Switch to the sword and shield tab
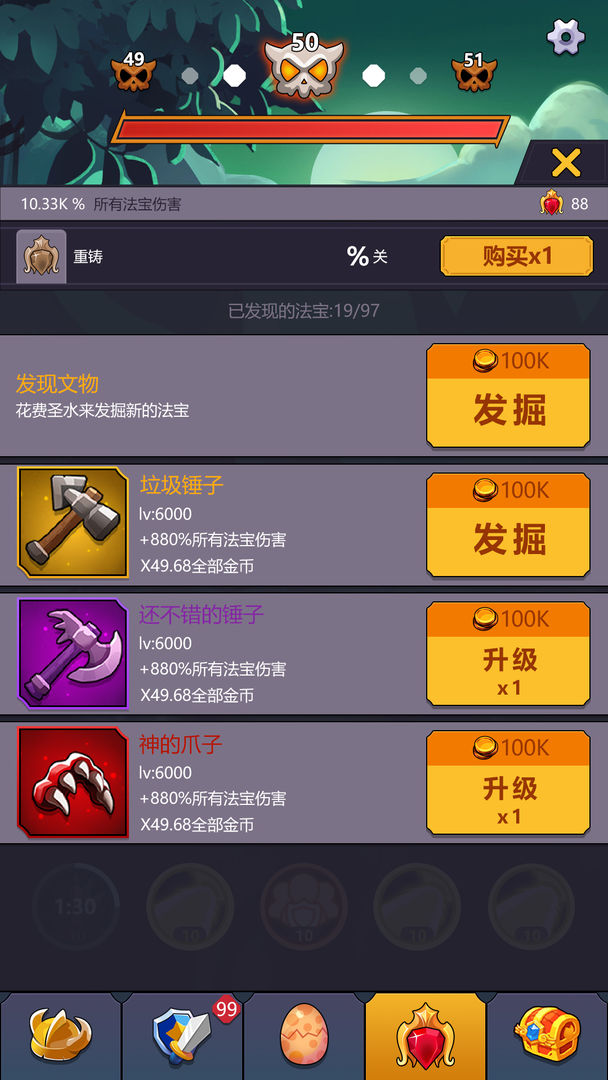This screenshot has height=1080, width=608. point(182,1036)
